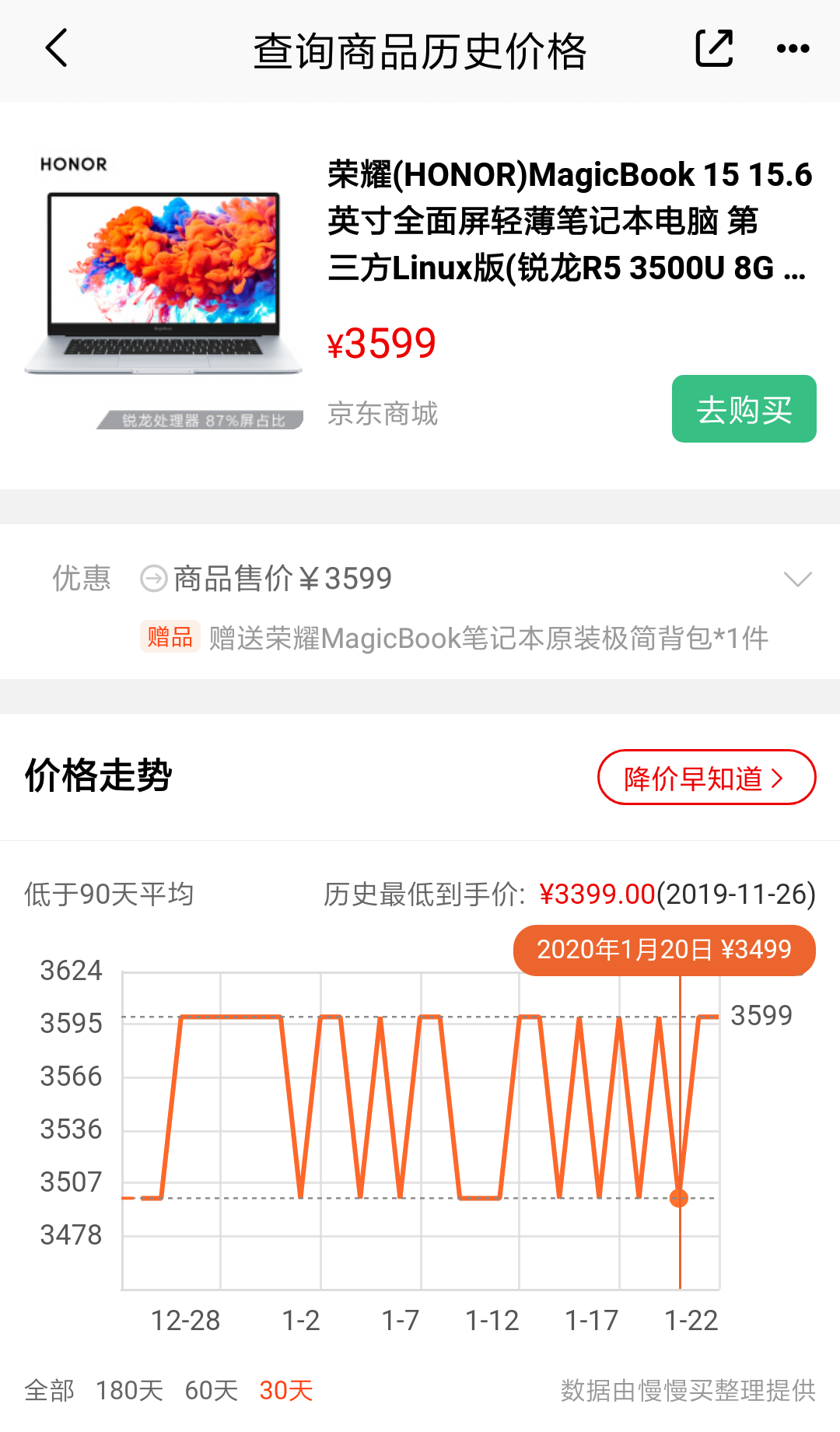Expand the 优惠 discount details chevron
This screenshot has height=1432, width=840.
click(797, 579)
